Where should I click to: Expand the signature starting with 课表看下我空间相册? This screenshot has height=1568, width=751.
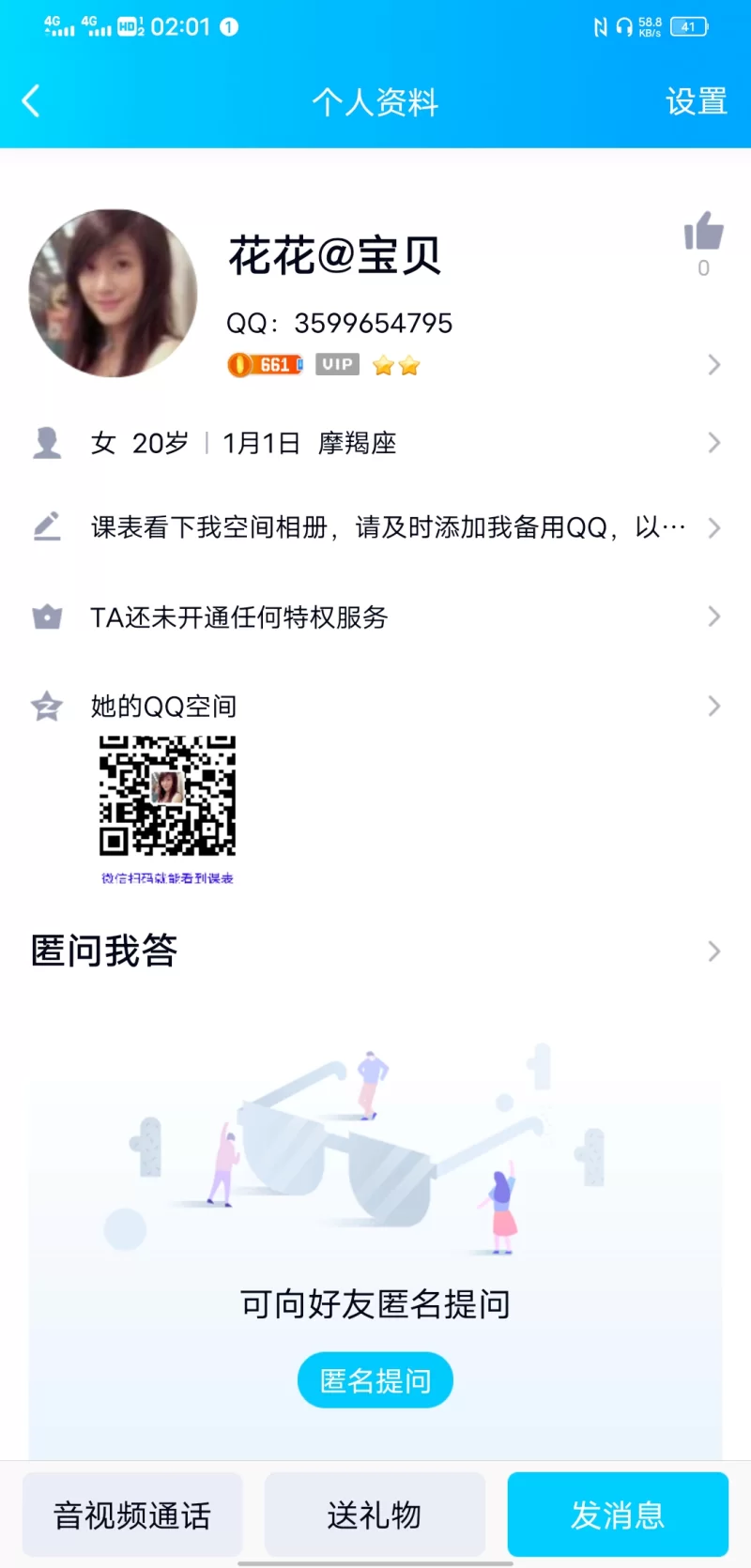coord(375,527)
